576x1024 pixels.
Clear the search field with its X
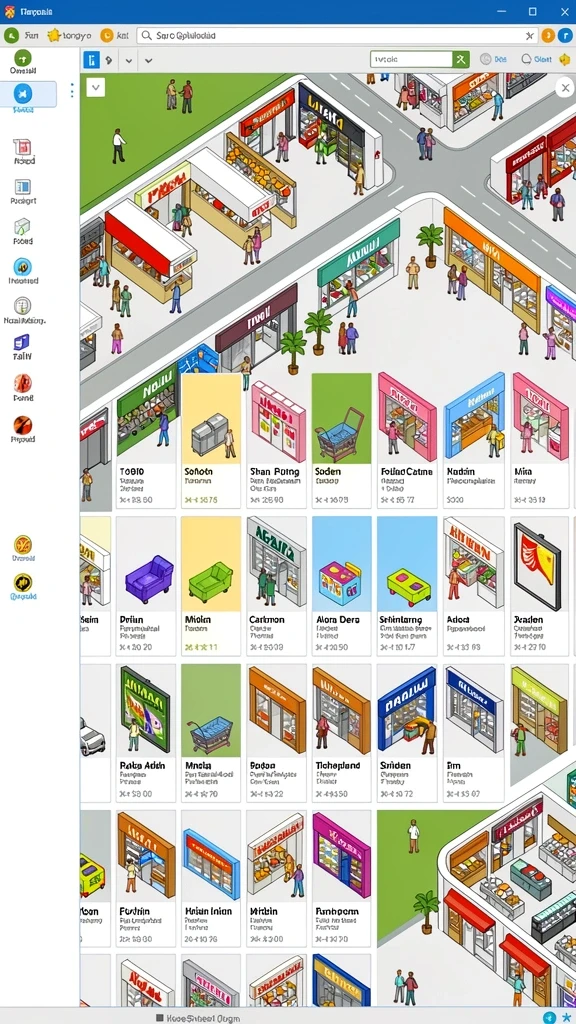[529, 36]
